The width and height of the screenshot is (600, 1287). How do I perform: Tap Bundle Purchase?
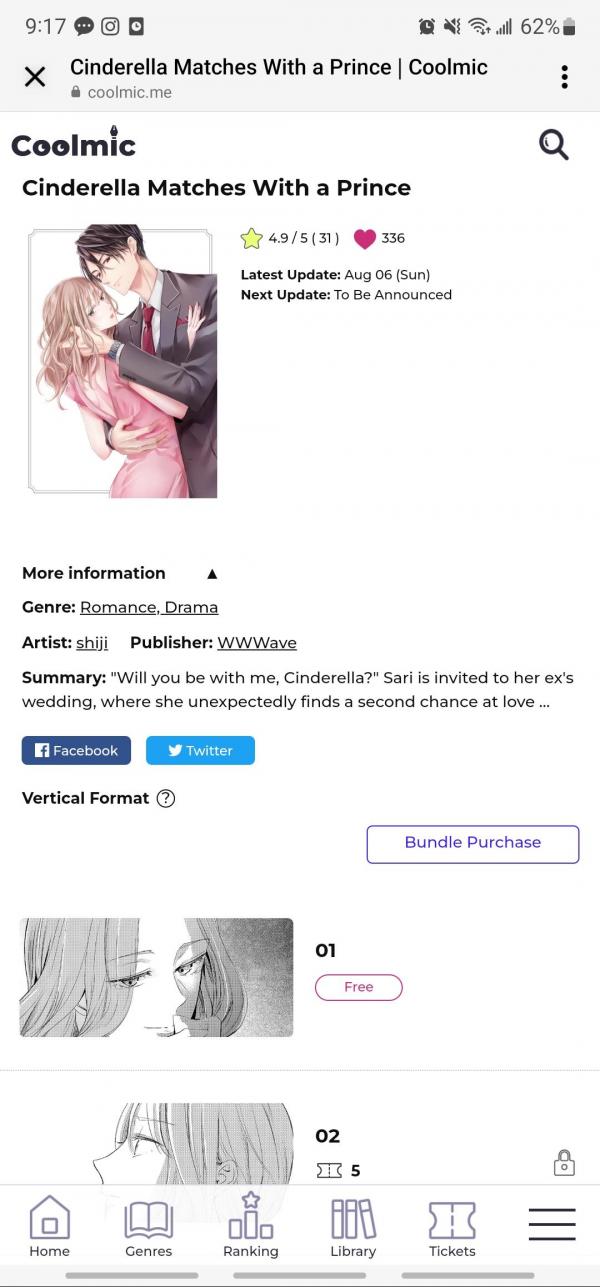click(x=473, y=843)
